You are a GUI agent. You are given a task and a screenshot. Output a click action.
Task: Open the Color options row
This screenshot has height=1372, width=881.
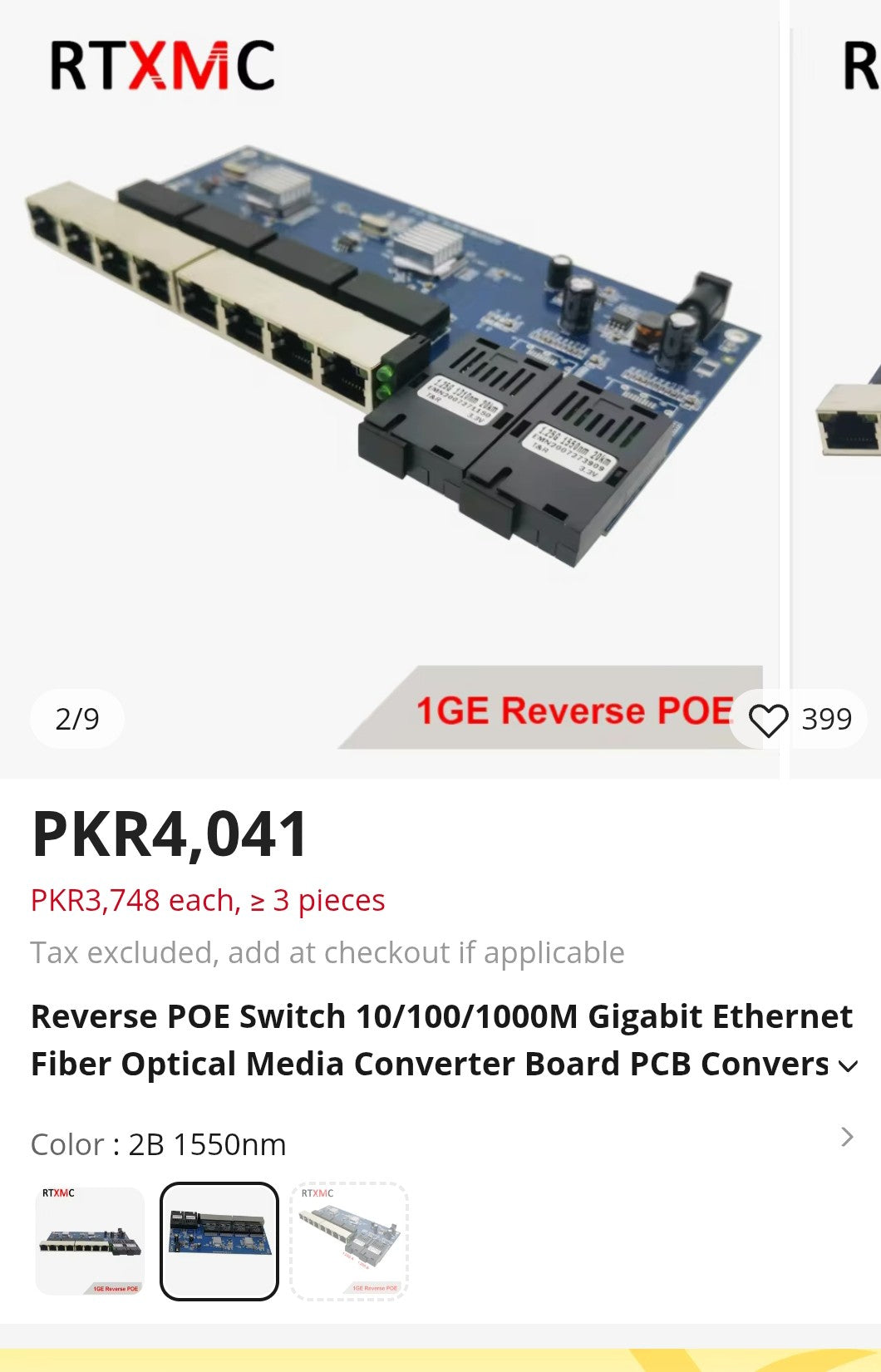point(846,1138)
